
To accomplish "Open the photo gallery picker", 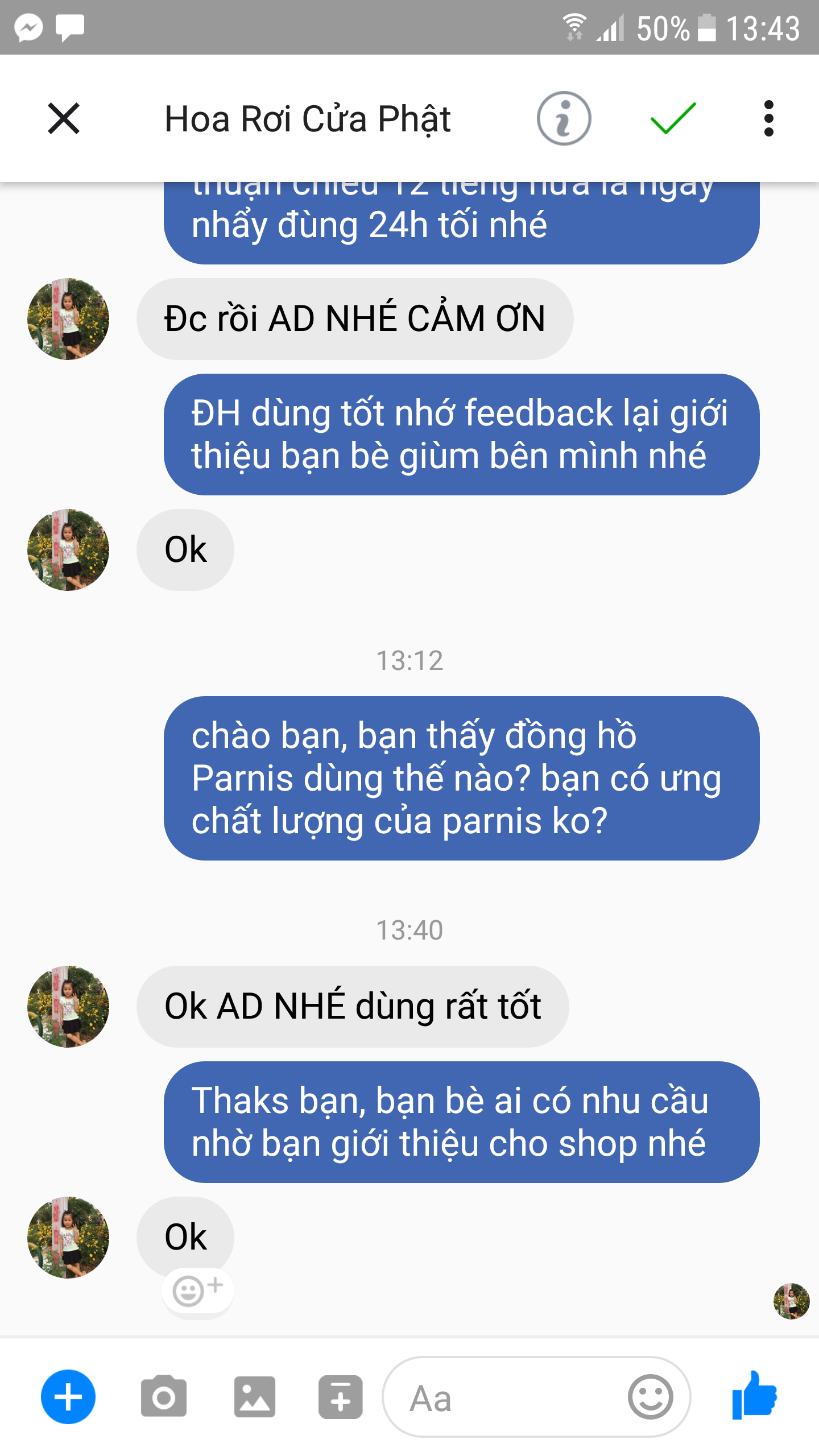I will [x=254, y=1397].
